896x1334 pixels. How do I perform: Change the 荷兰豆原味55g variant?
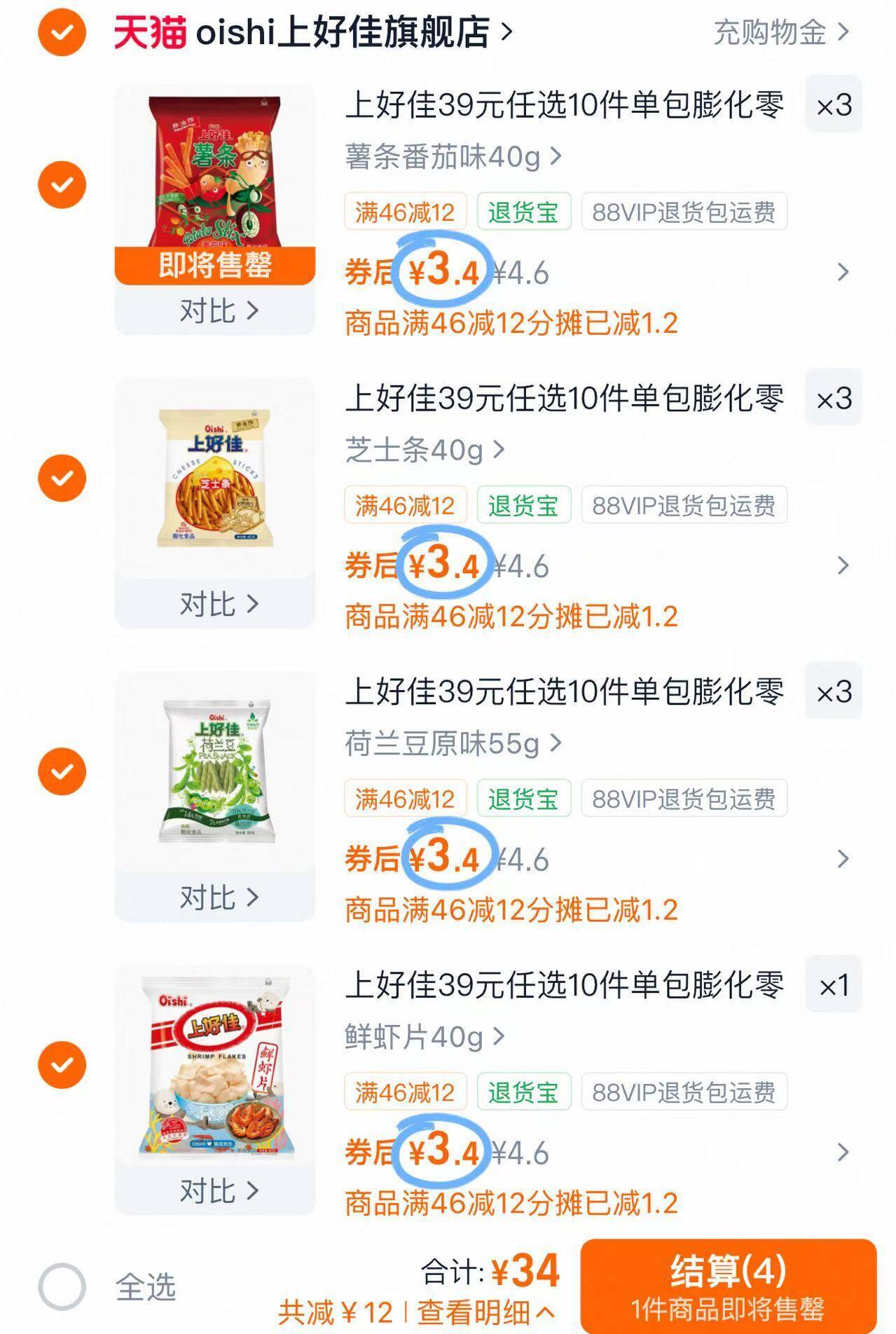453,743
